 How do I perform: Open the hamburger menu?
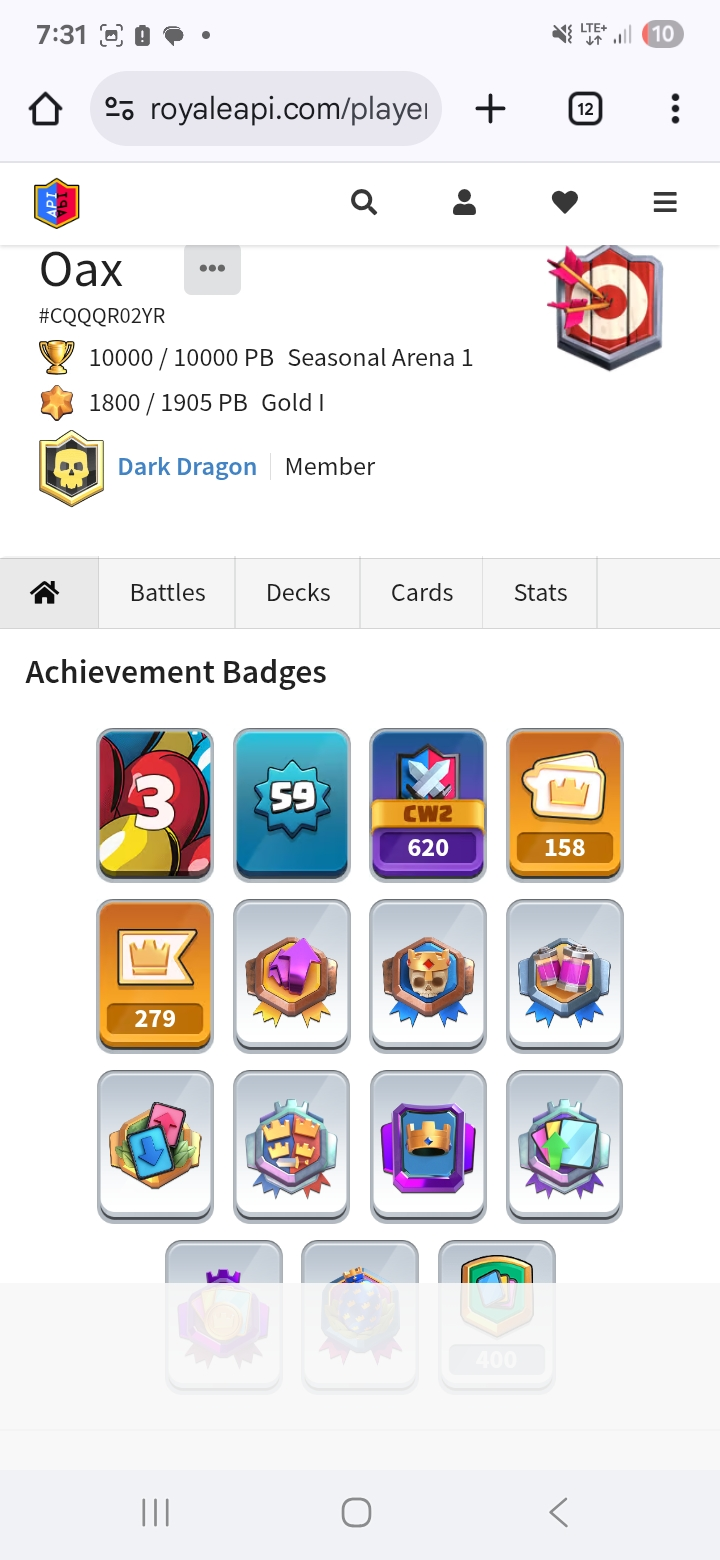[665, 203]
